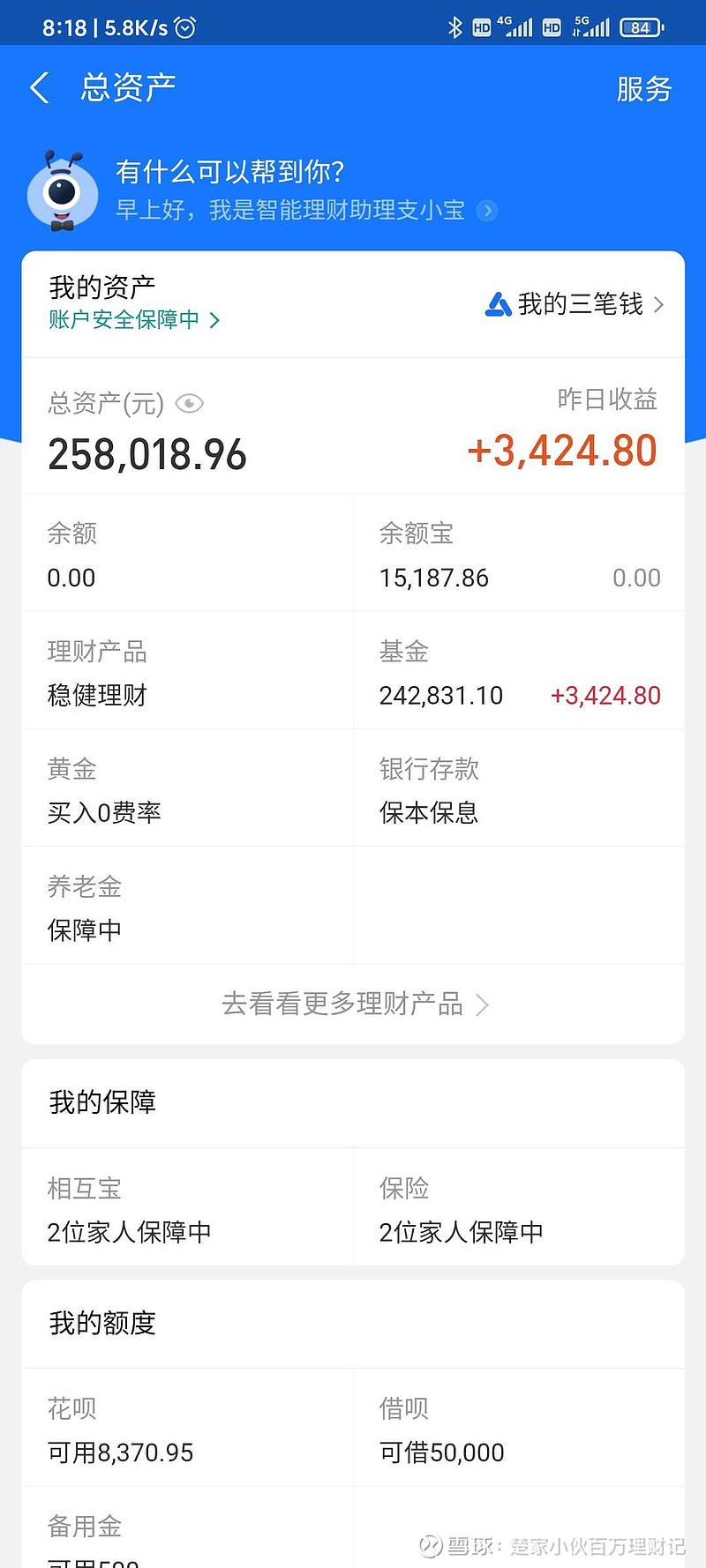
Task: Open the 服务 menu
Action: (645, 90)
